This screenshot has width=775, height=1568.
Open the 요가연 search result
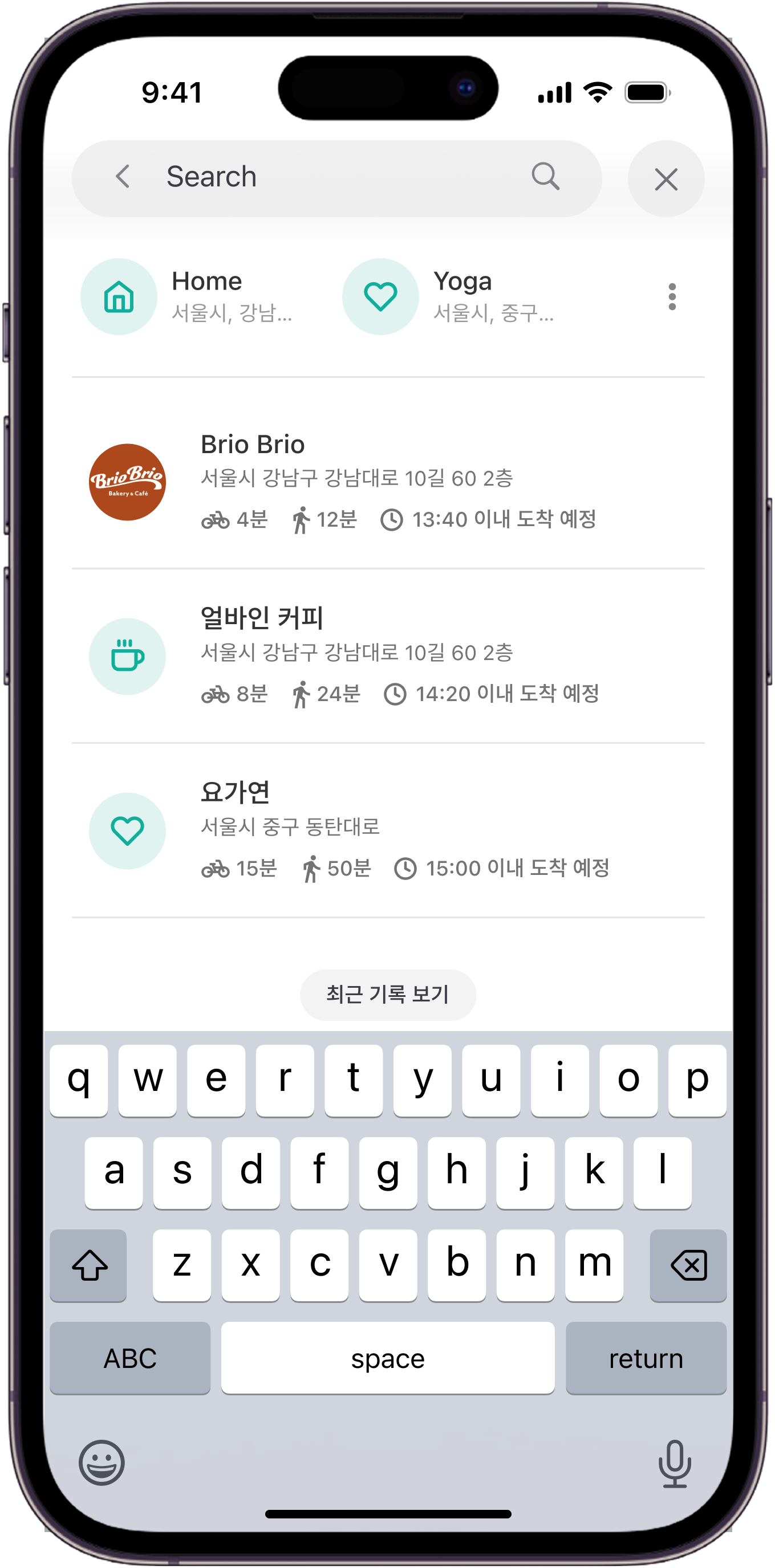click(387, 830)
